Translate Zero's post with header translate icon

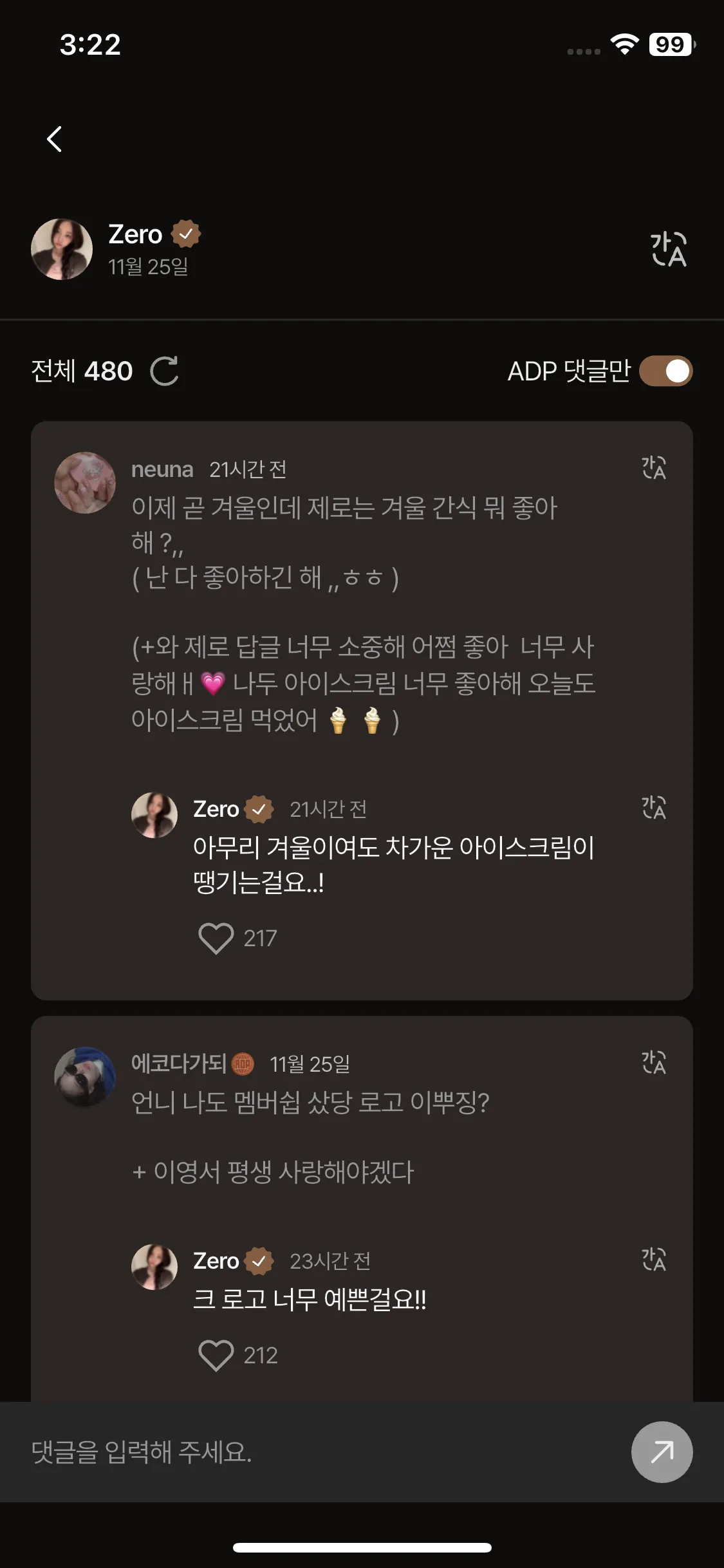[x=669, y=249]
